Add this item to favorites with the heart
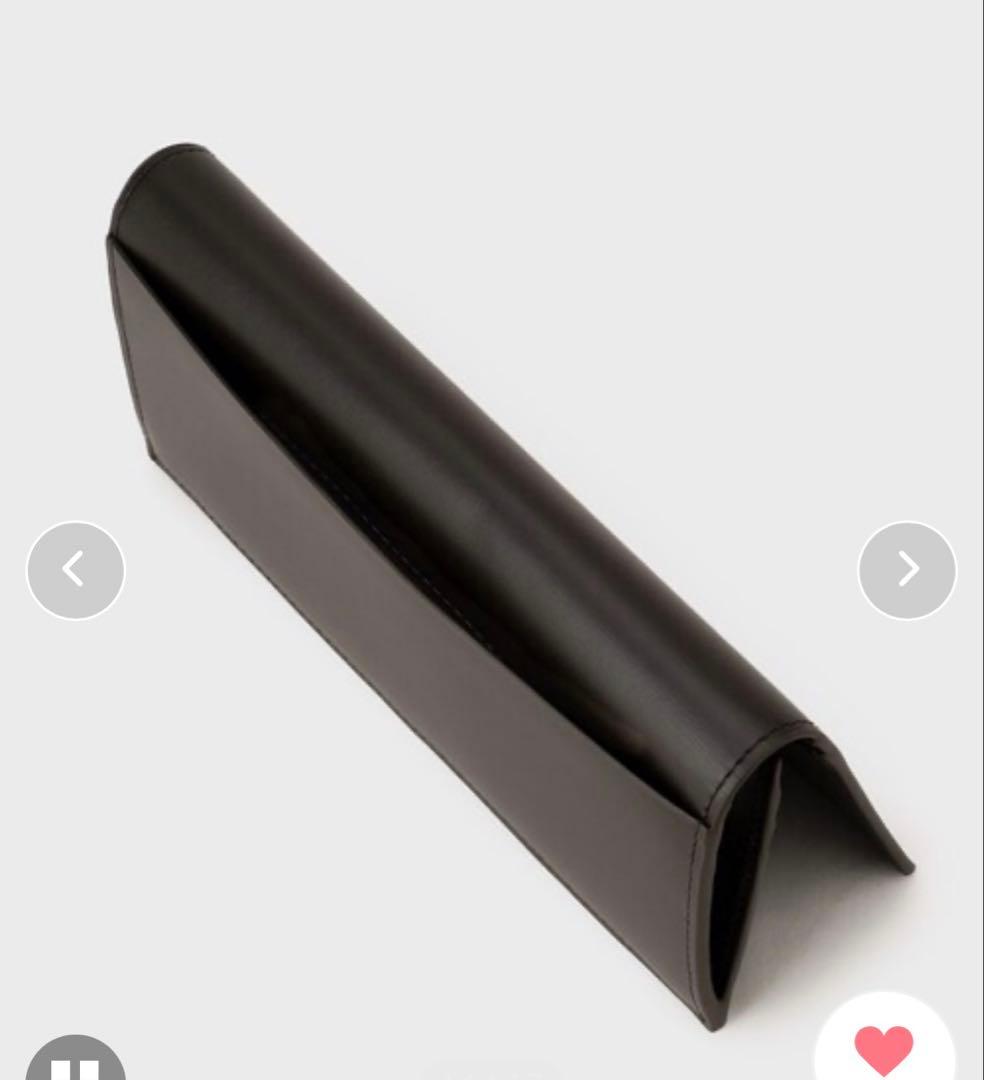This screenshot has width=984, height=1080. pos(884,1048)
